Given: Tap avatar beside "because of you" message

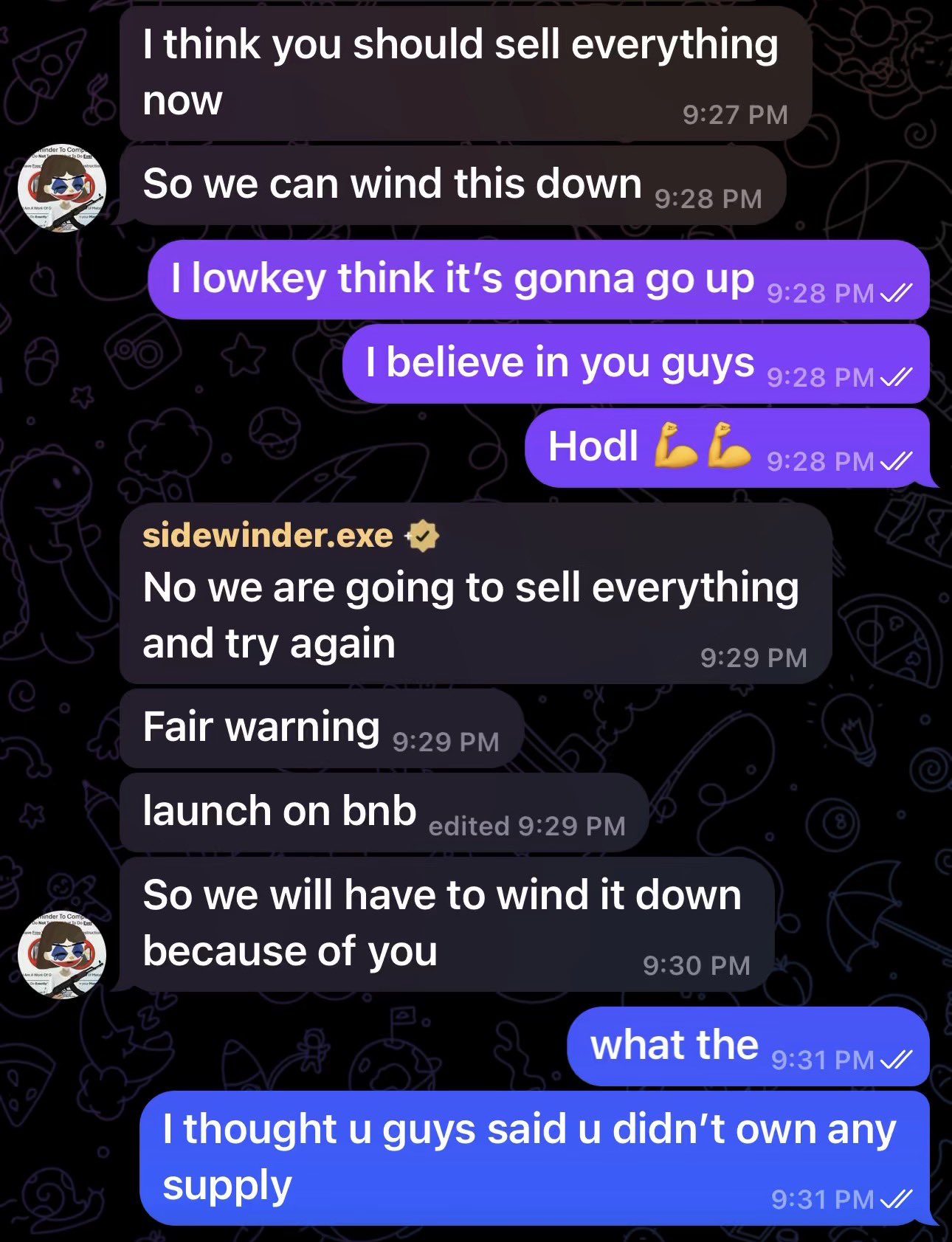Looking at the screenshot, I should point(62,954).
